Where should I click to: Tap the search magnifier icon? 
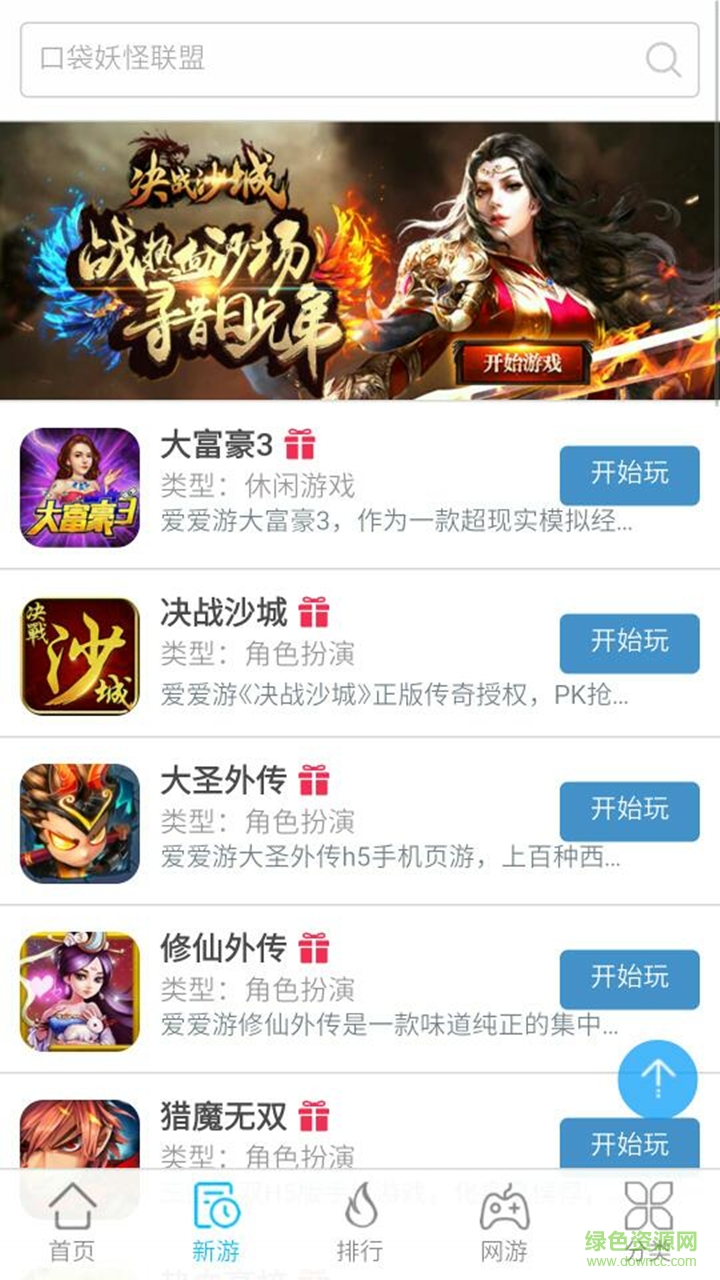663,60
